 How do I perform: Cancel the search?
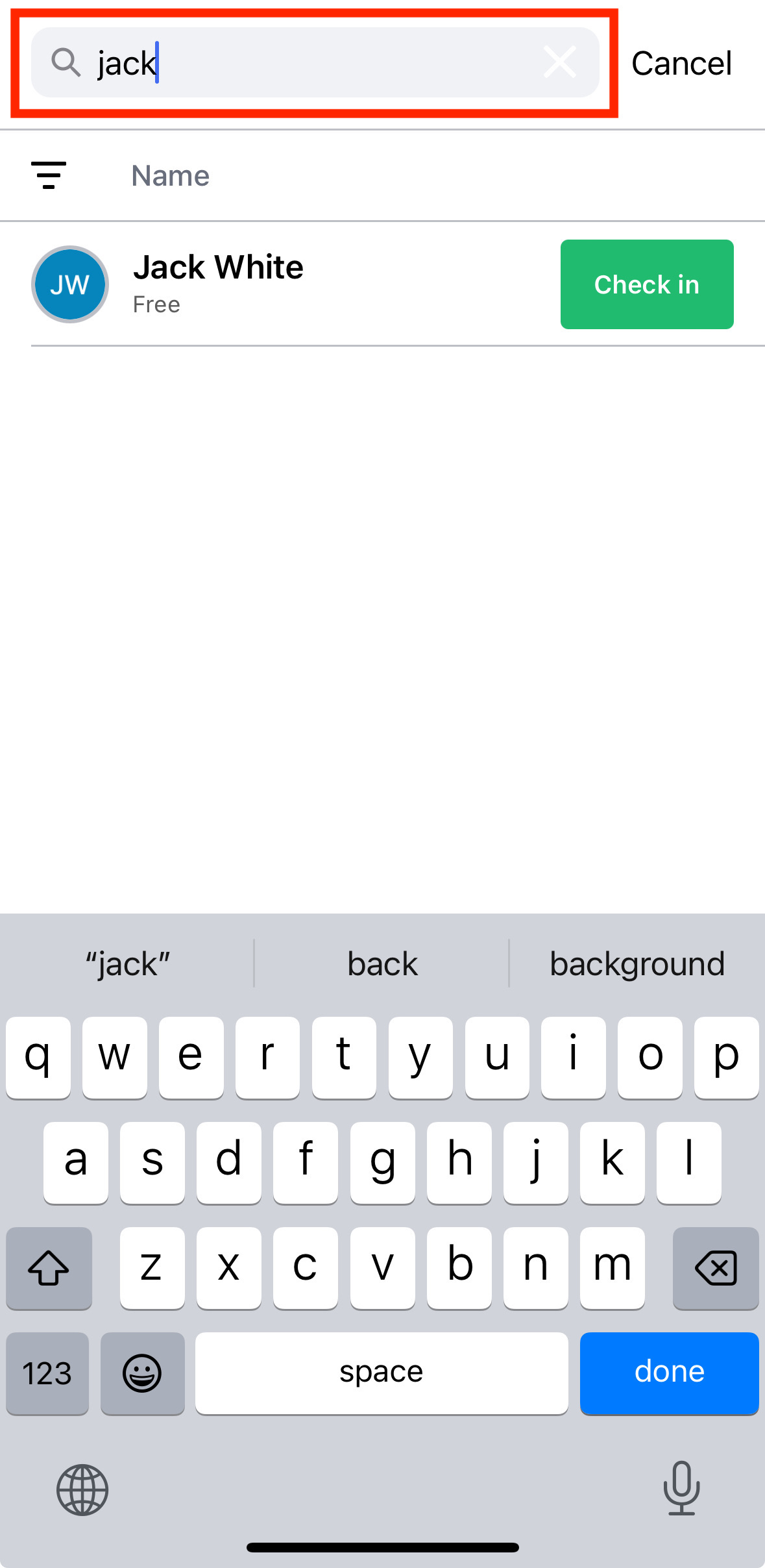[681, 64]
